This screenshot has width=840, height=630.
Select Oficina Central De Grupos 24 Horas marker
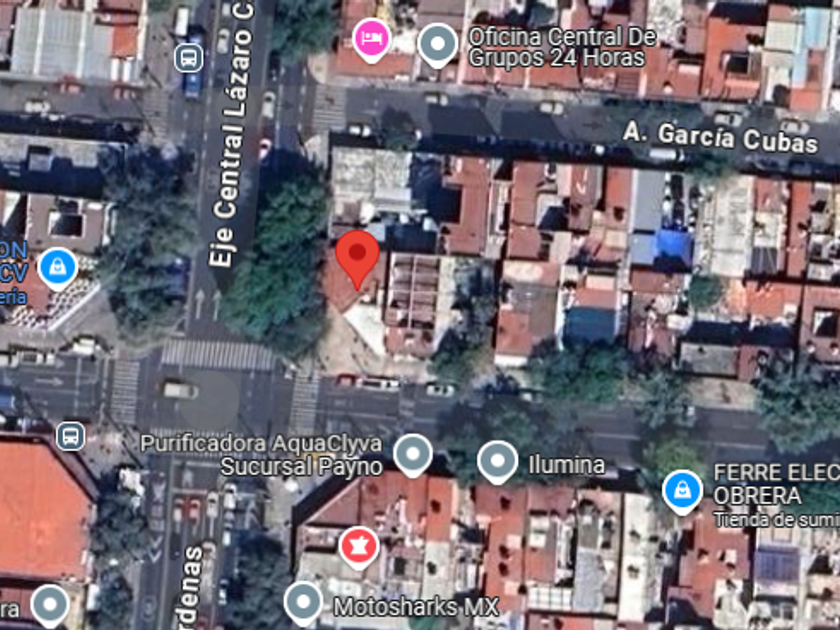438,46
